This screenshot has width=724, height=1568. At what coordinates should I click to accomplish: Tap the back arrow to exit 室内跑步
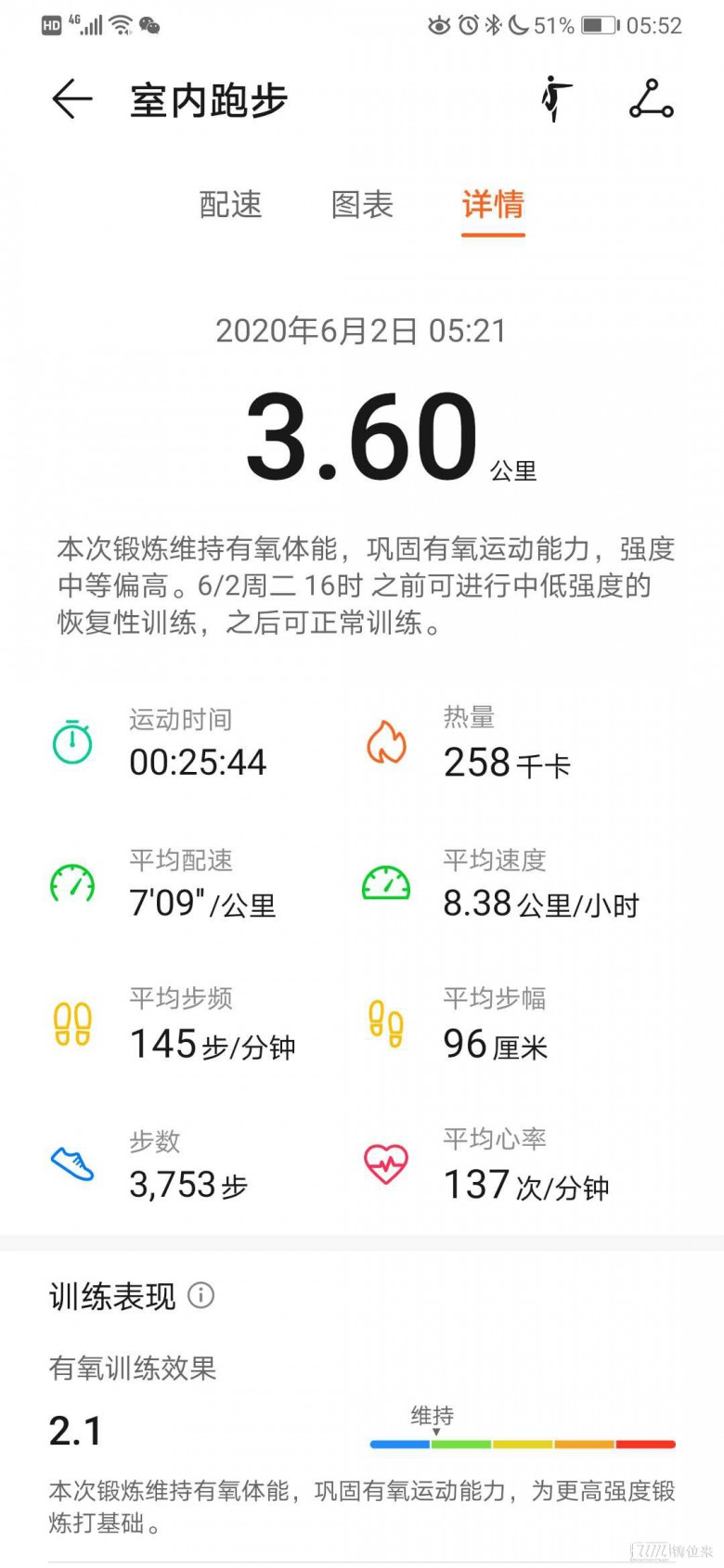(x=71, y=100)
